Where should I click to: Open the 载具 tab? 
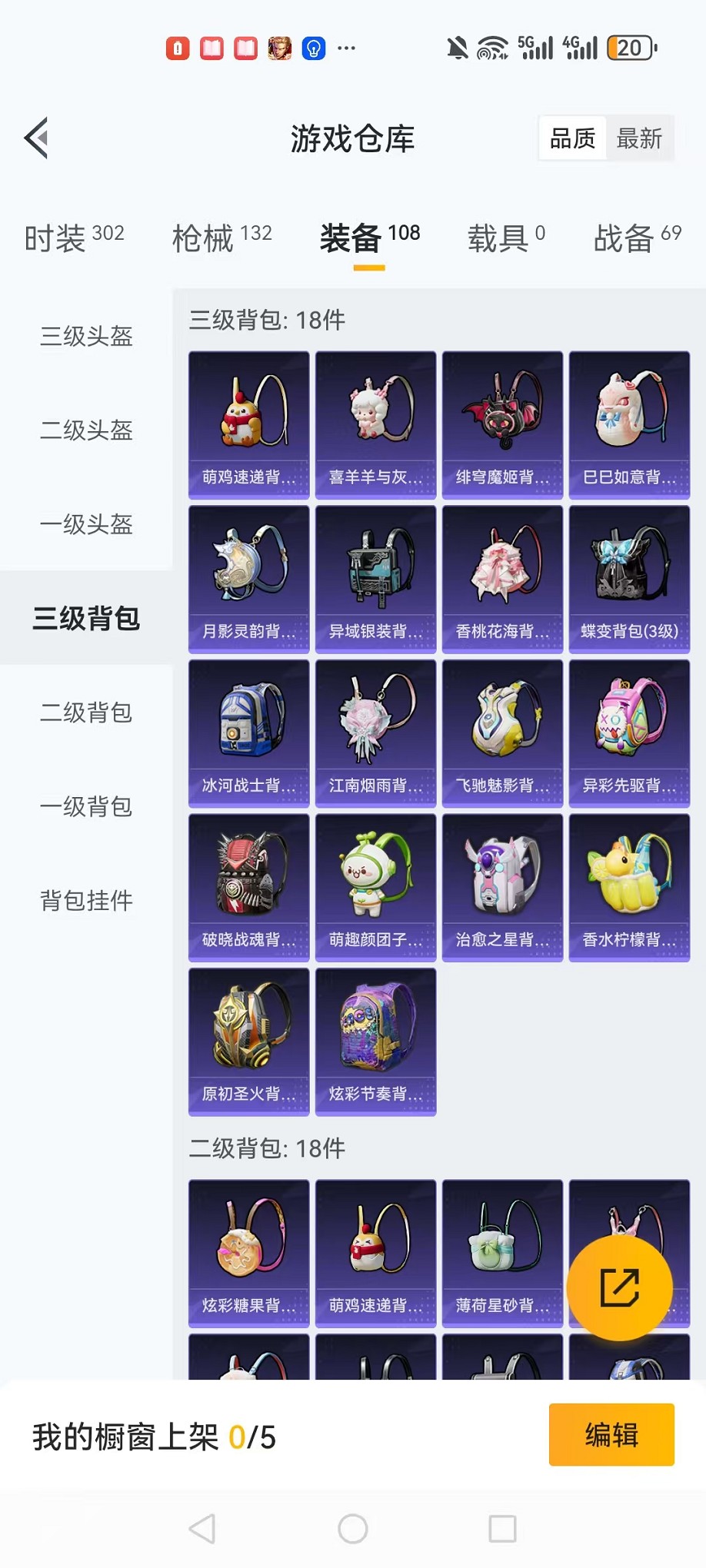point(507,238)
